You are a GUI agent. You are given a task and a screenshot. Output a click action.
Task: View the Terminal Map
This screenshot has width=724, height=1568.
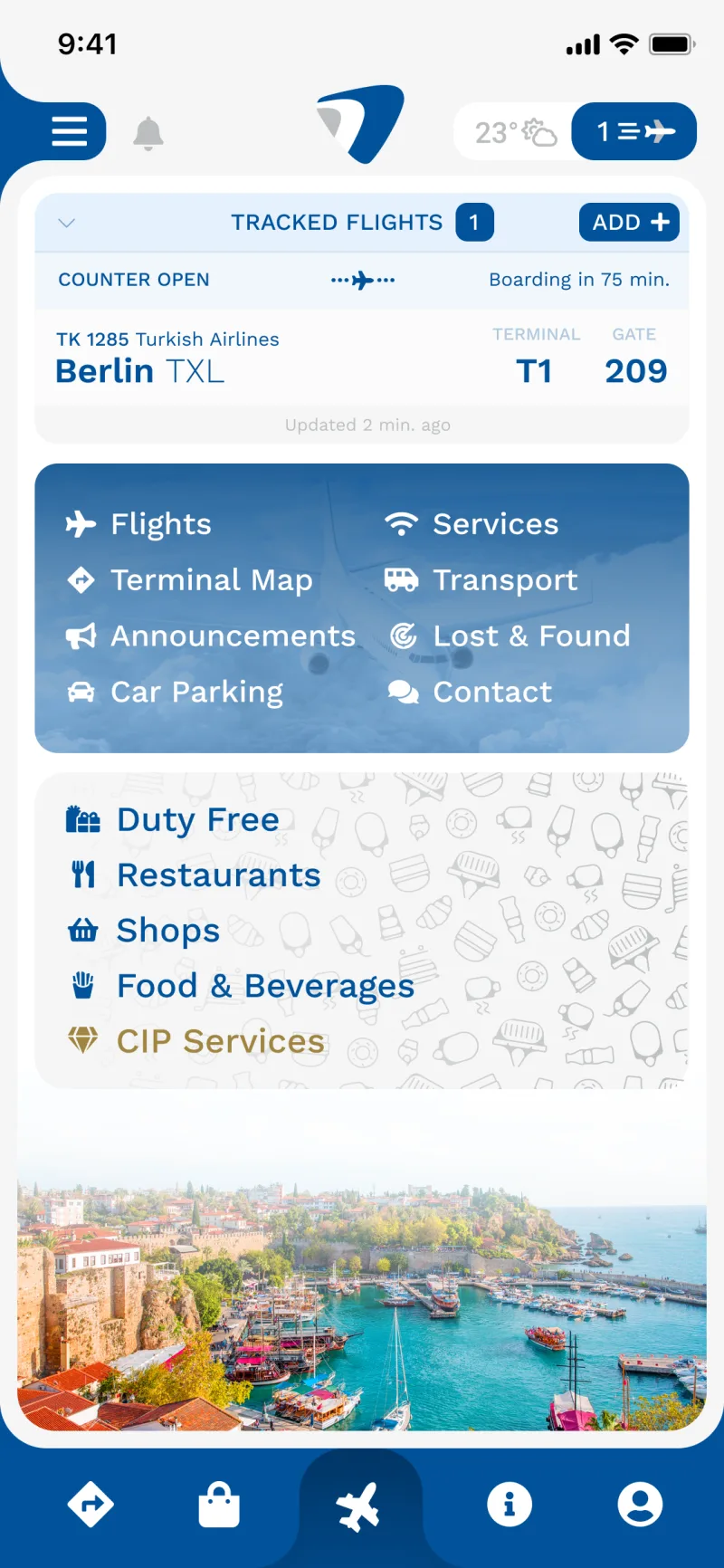click(x=189, y=580)
